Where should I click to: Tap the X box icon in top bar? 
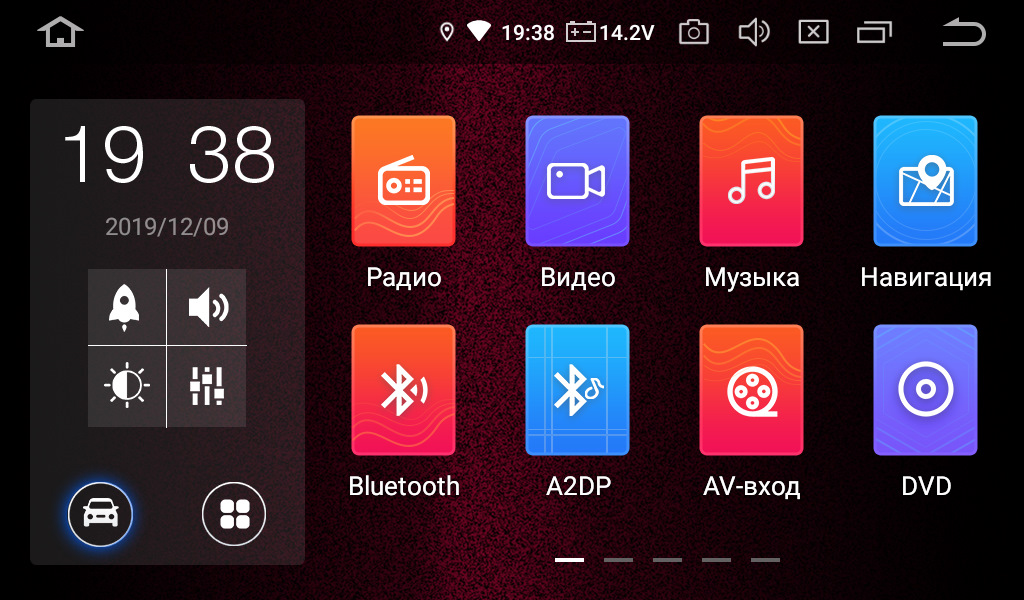coord(813,33)
